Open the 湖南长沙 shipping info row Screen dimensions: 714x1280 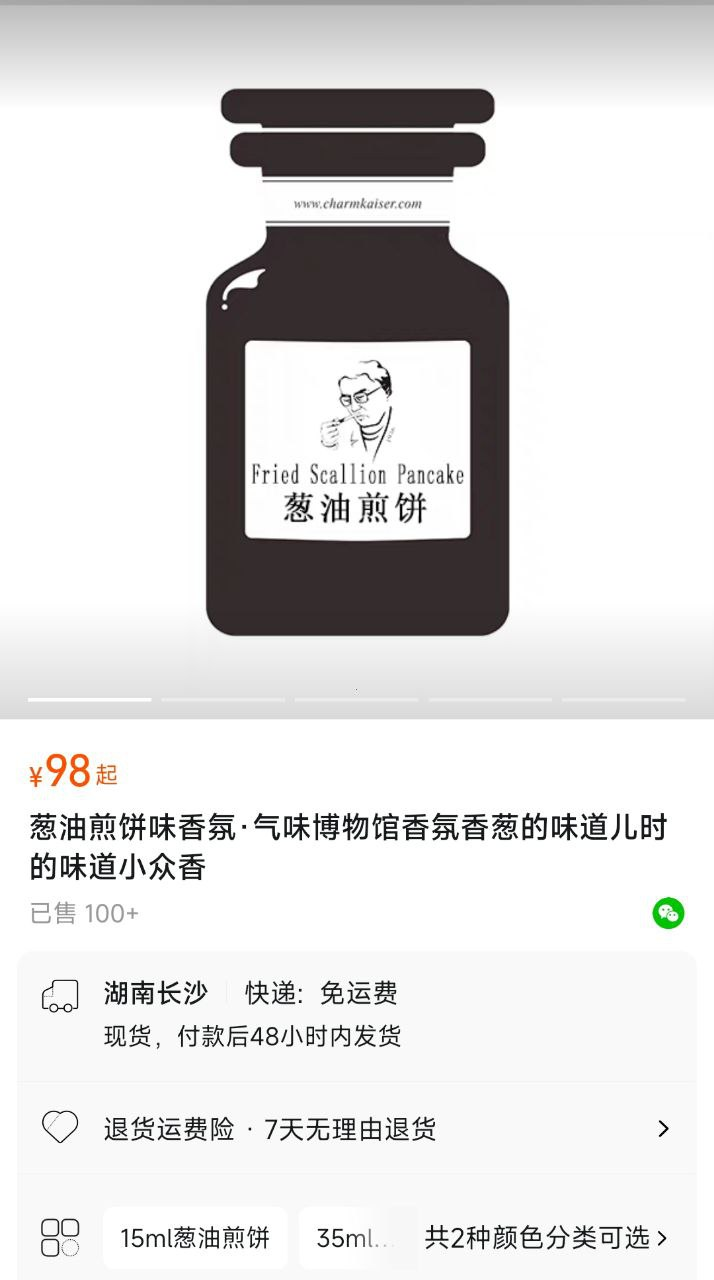coord(357,1015)
